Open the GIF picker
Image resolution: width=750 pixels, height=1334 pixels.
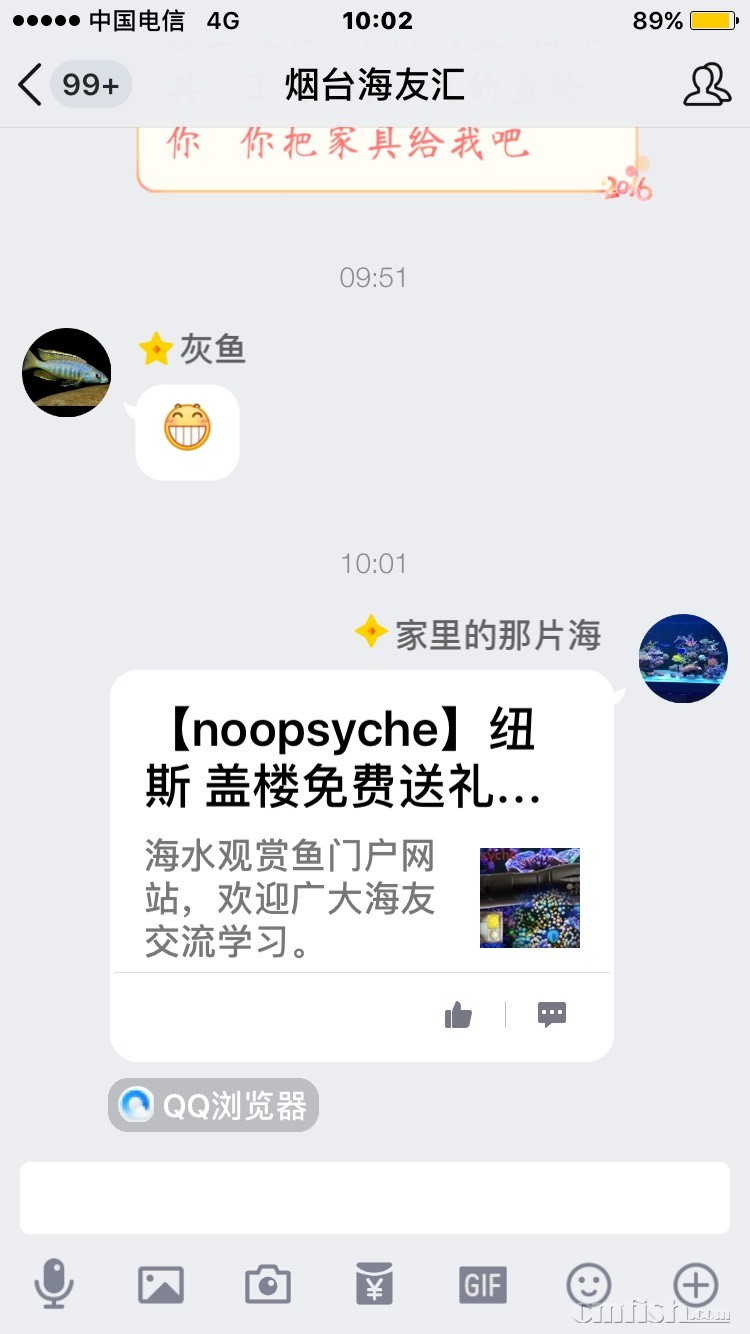tap(482, 1284)
